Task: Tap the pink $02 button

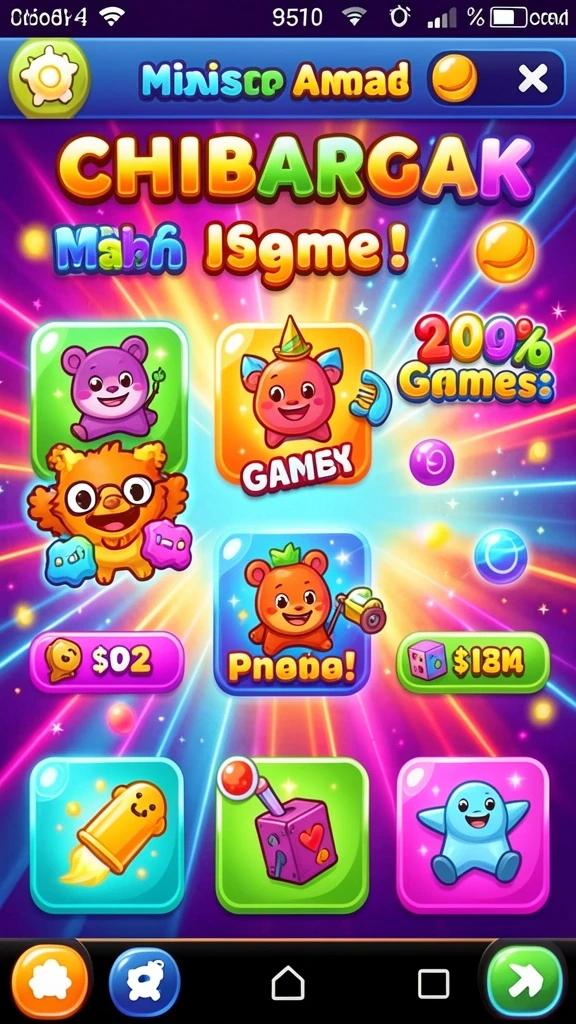Action: click(106, 661)
